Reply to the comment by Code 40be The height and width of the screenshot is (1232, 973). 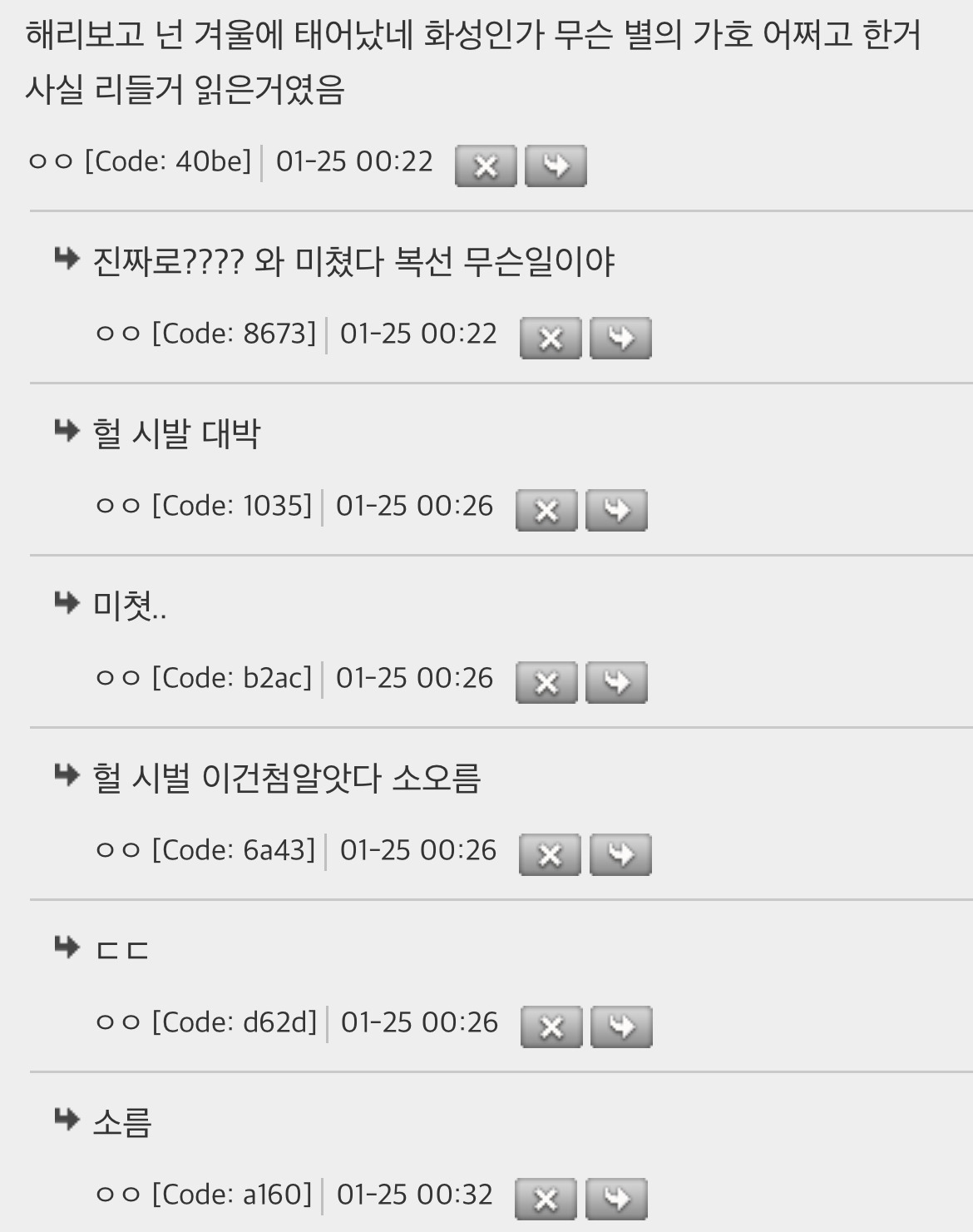(556, 166)
